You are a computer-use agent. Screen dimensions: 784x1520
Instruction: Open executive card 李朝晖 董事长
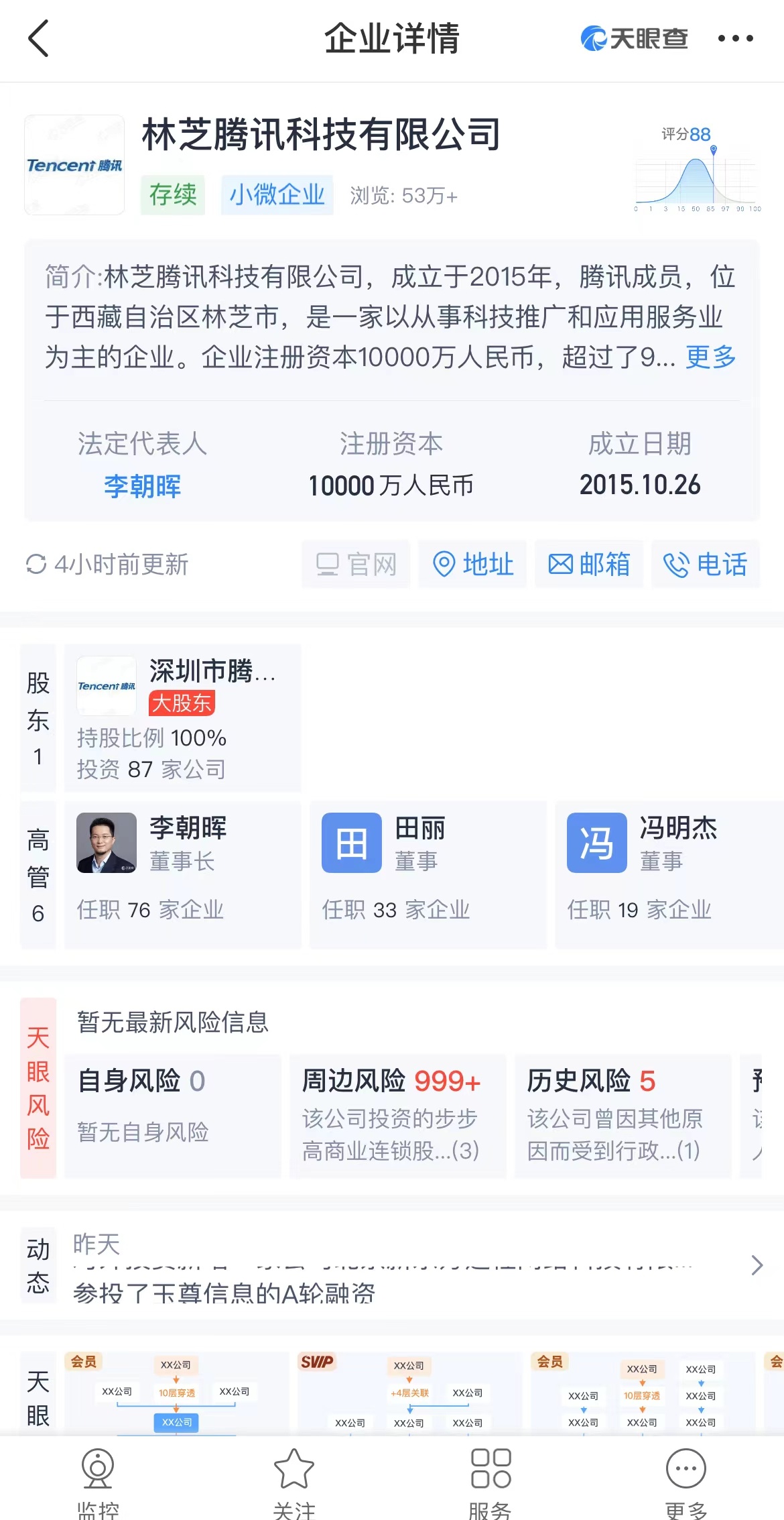pyautogui.click(x=182, y=874)
